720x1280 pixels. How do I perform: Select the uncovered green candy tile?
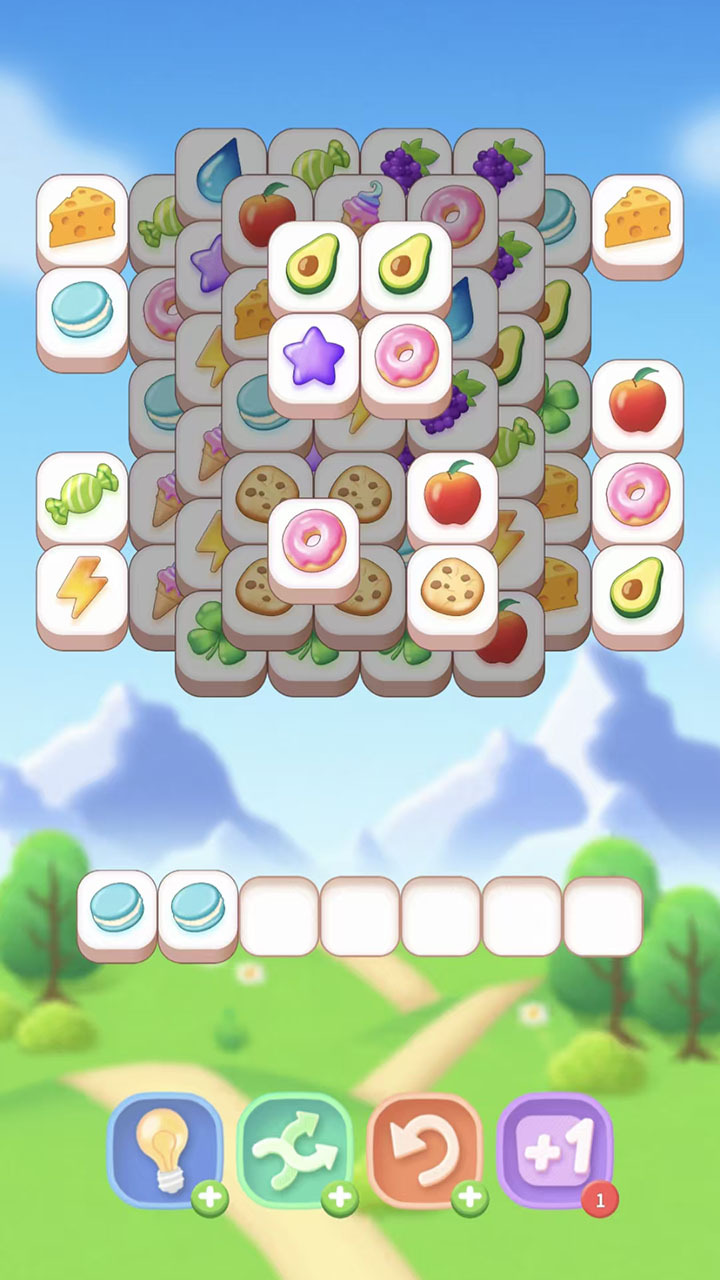[x=82, y=493]
